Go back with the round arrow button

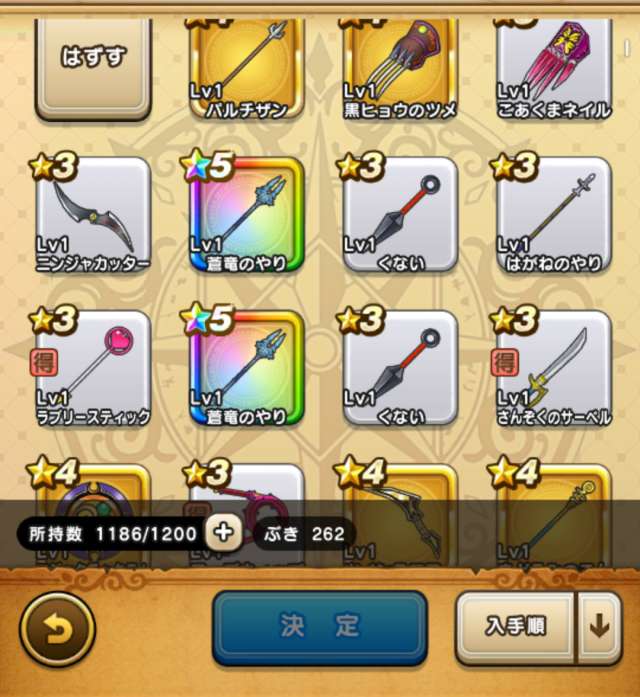point(58,629)
